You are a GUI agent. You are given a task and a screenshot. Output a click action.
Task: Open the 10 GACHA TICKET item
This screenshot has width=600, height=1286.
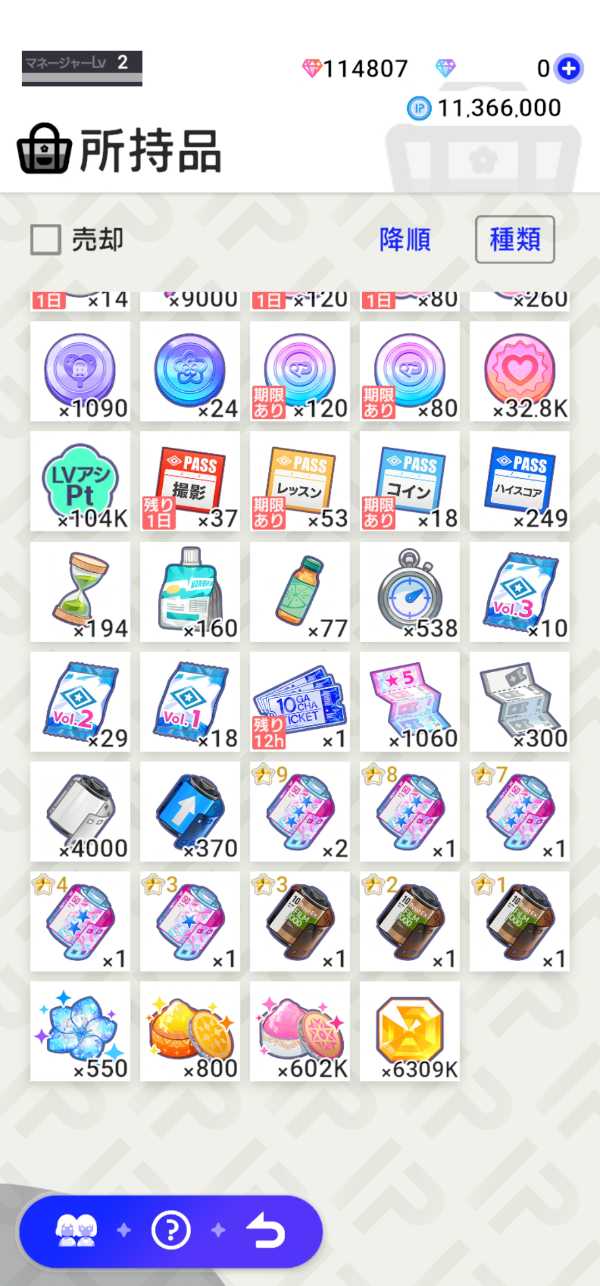300,701
